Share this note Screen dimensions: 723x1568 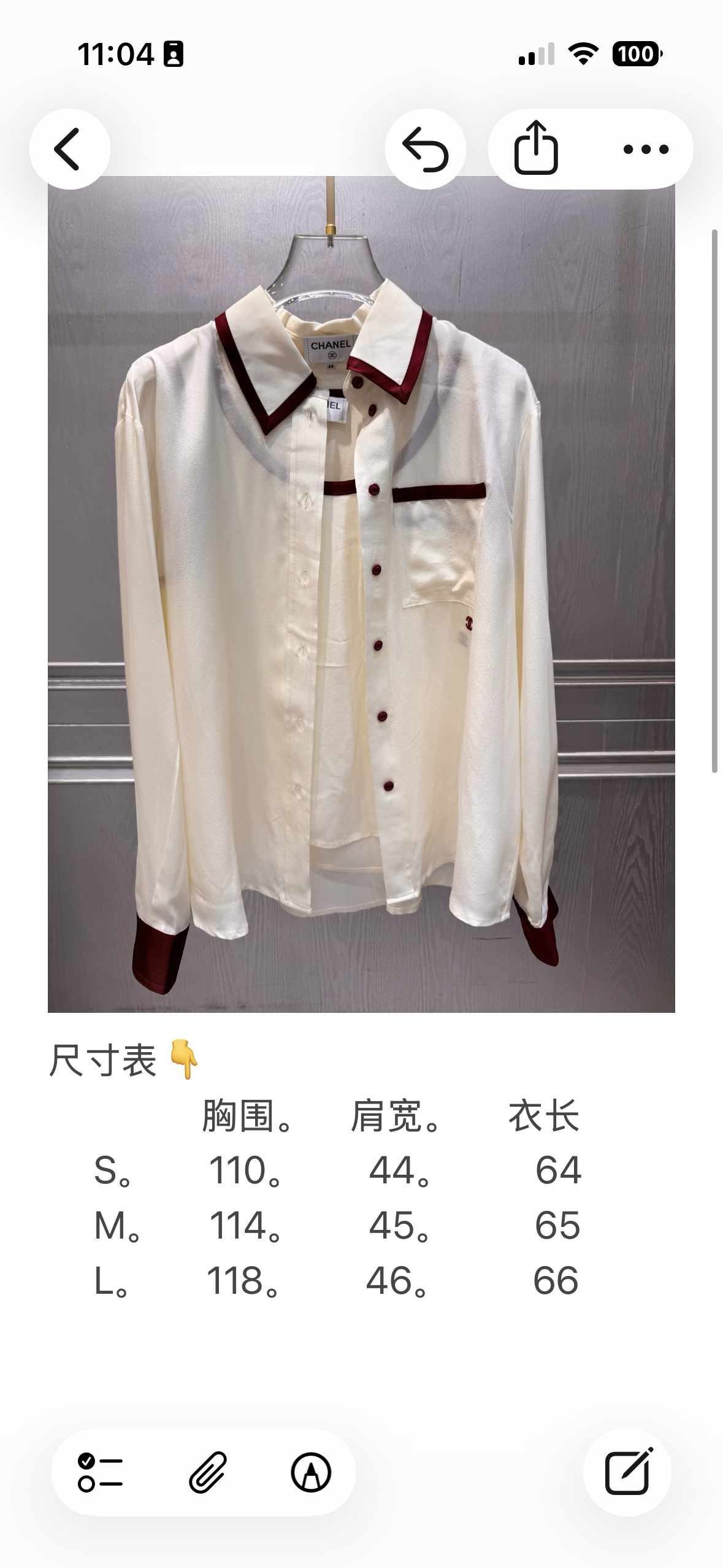point(536,149)
